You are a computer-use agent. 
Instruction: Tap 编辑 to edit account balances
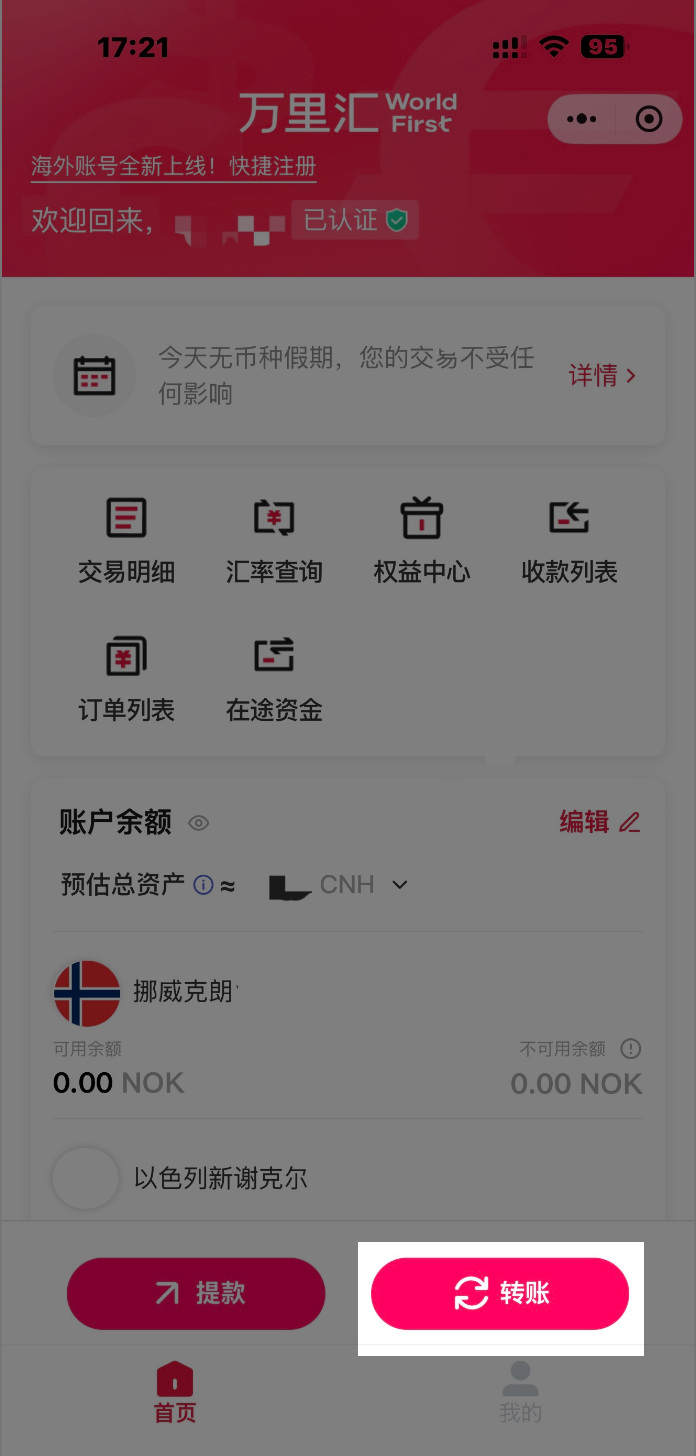[599, 822]
